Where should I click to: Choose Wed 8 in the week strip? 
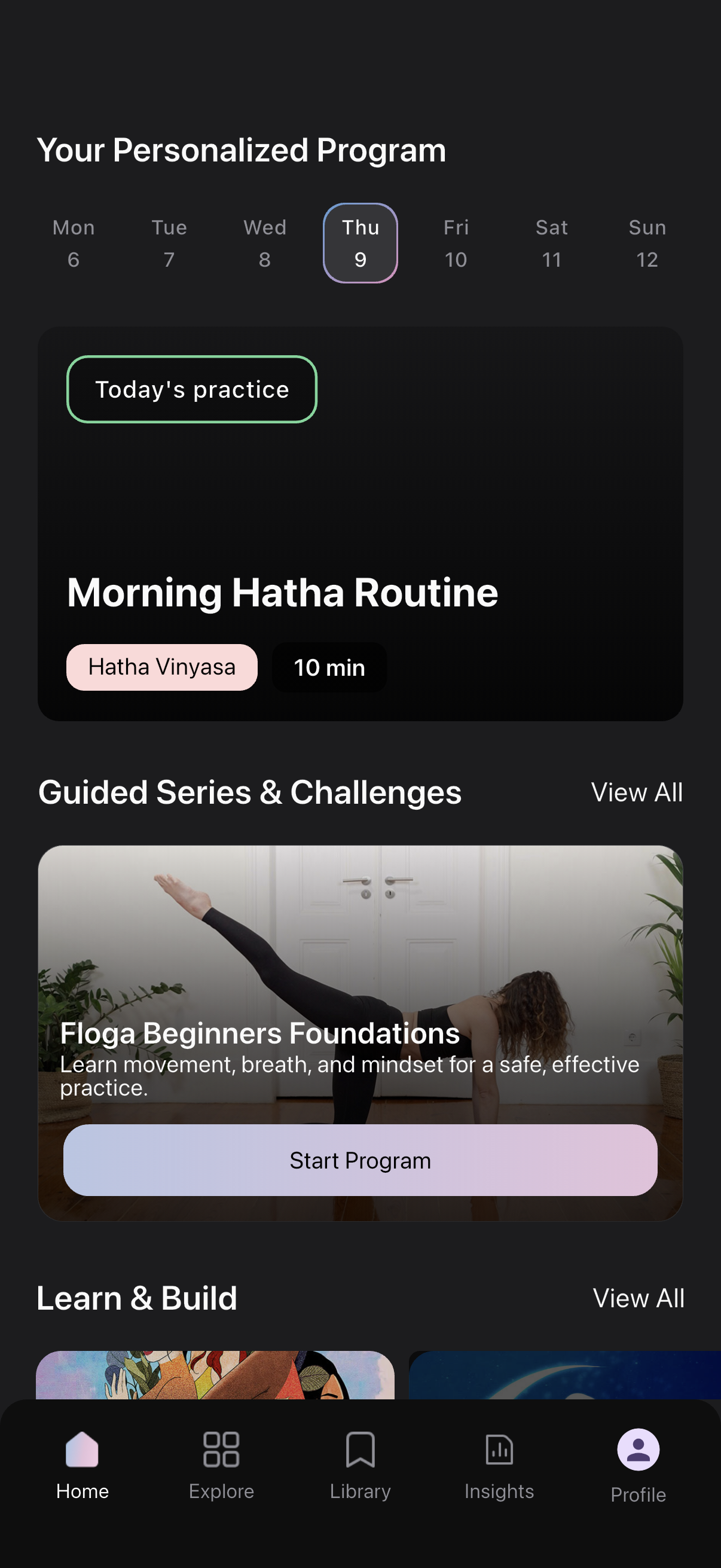(x=265, y=243)
